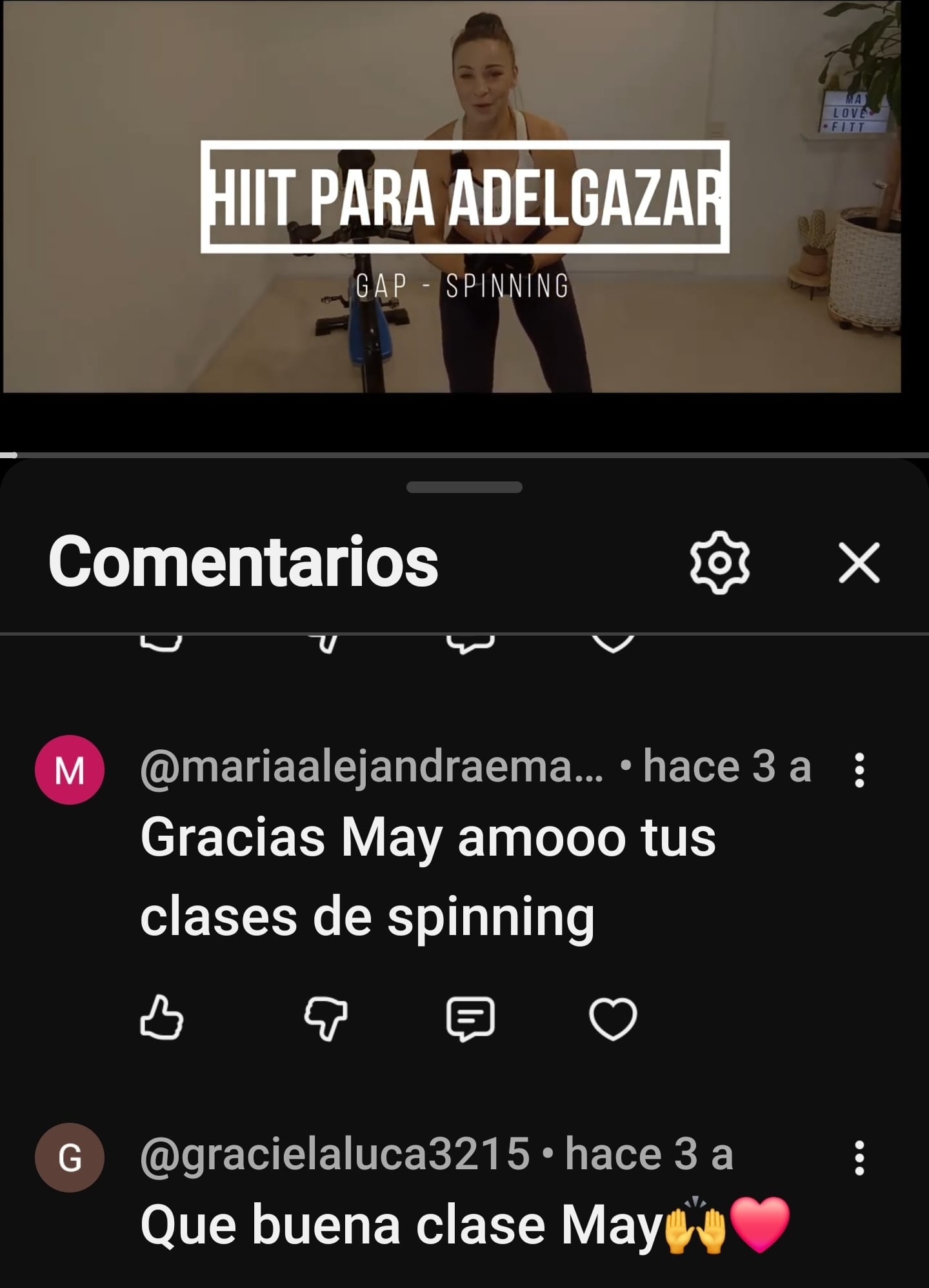Tap the comments panel drag handle
The height and width of the screenshot is (1288, 929).
click(464, 487)
